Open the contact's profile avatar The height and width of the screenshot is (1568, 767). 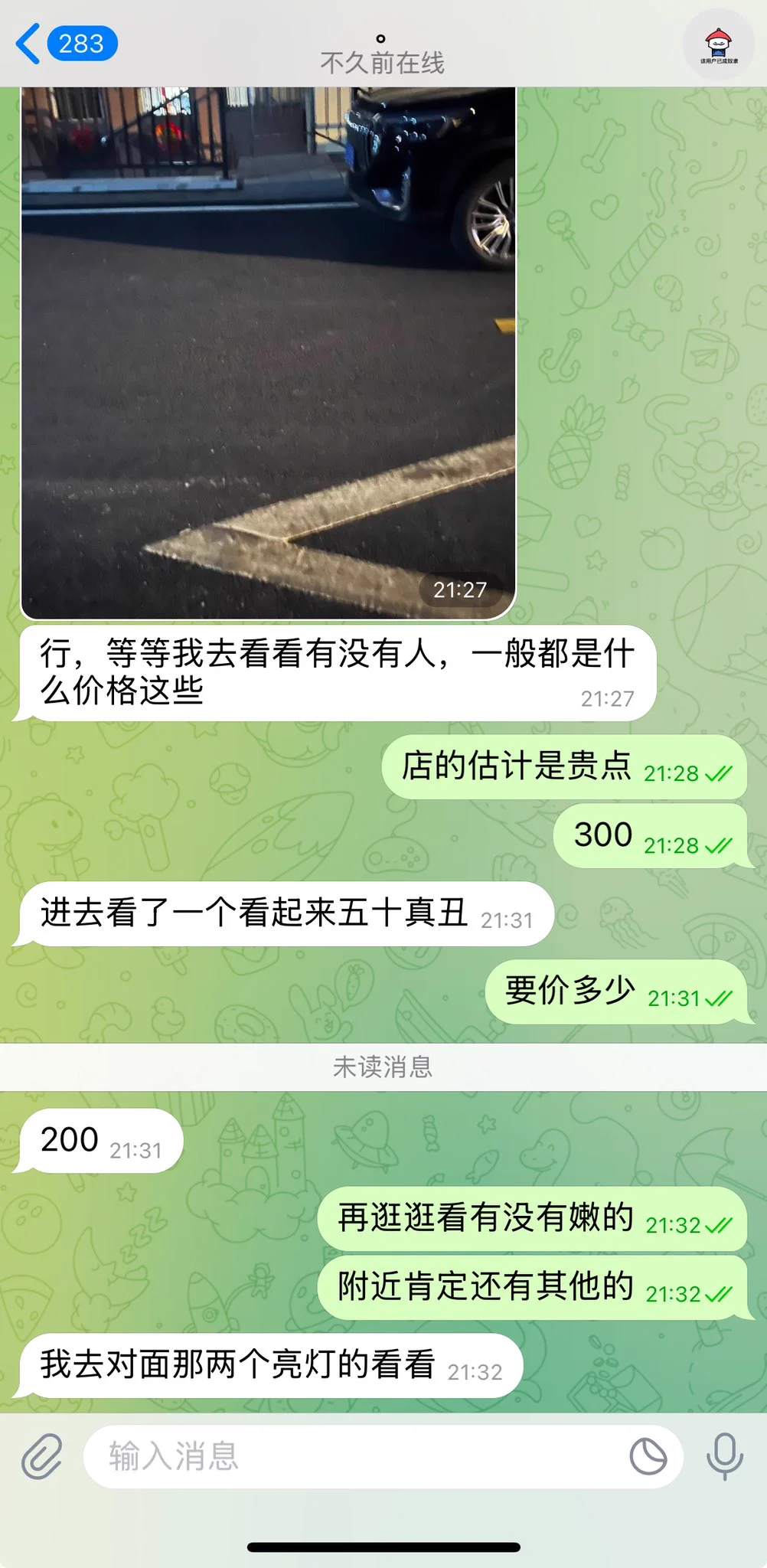coord(719,45)
